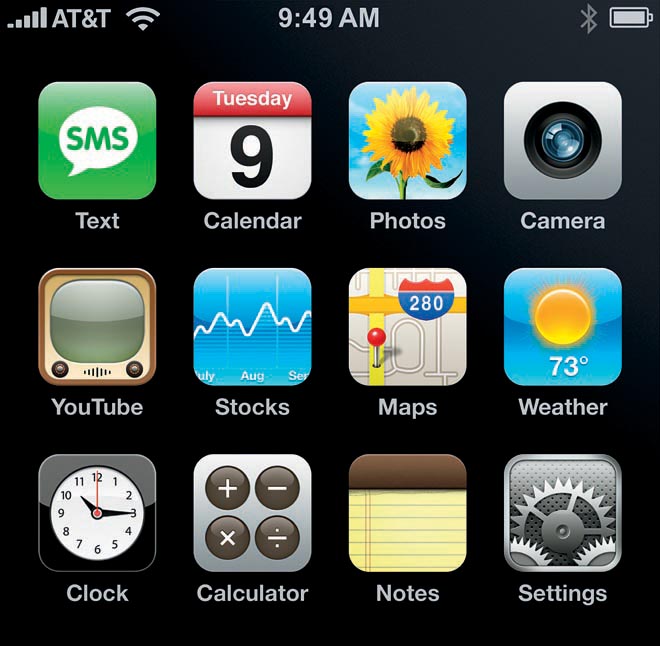
Task: Launch the Camera app
Action: point(562,141)
